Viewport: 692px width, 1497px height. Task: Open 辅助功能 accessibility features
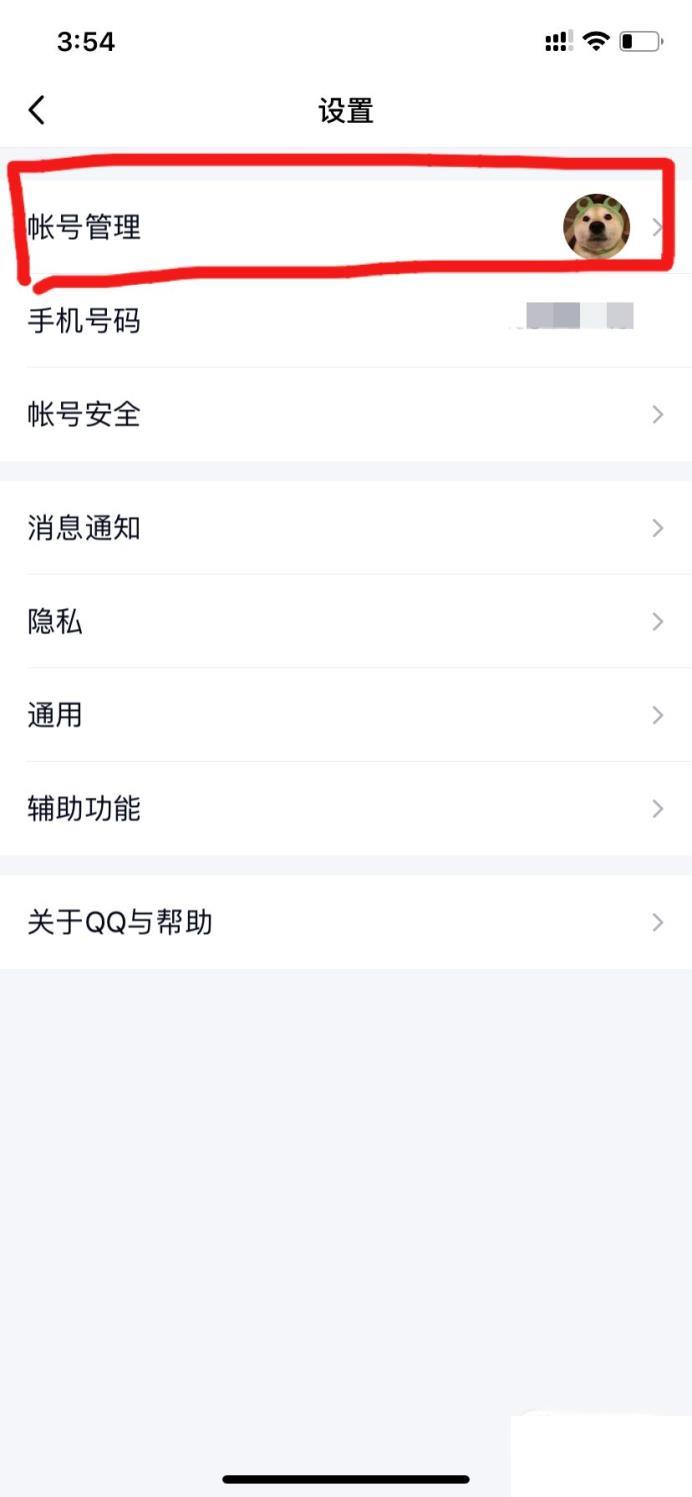(346, 808)
